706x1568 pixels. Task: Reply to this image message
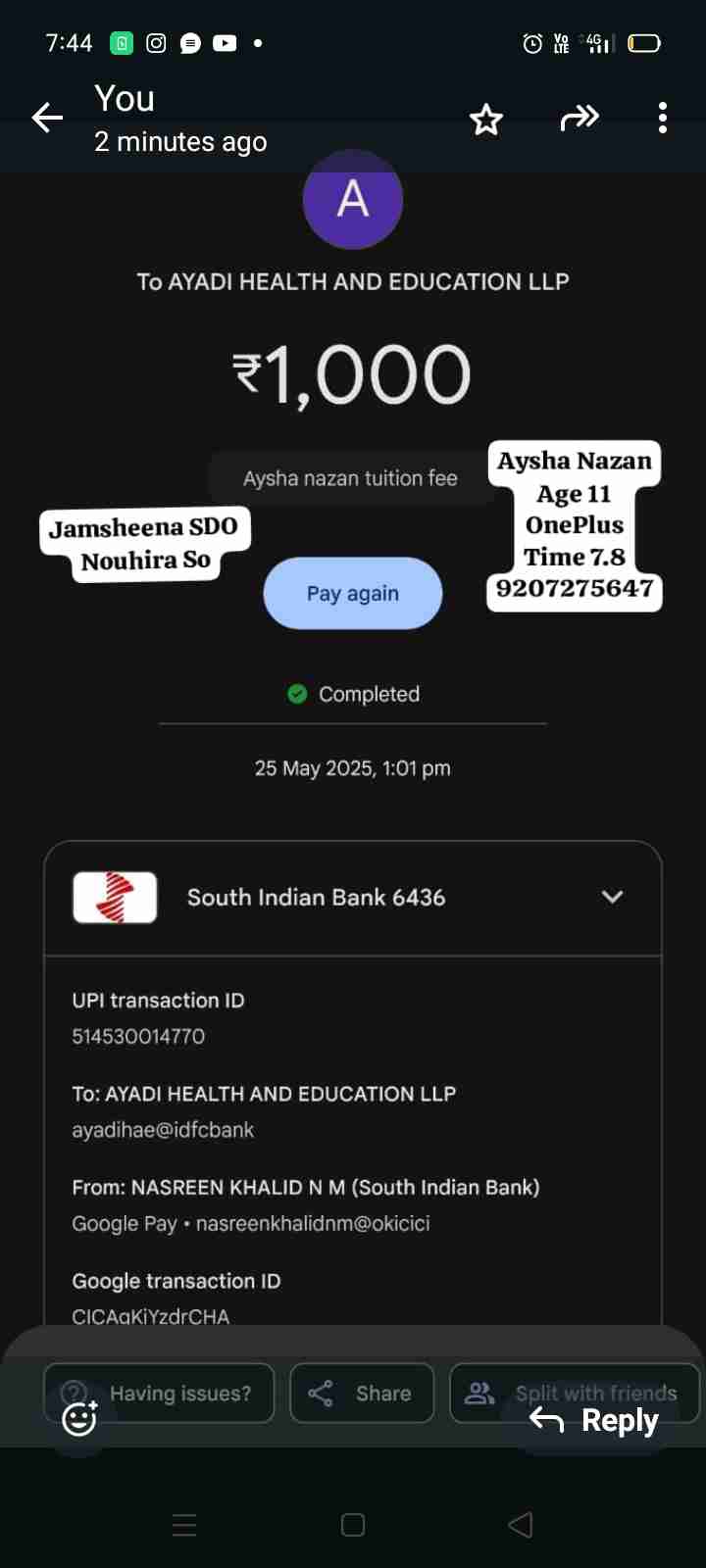pyautogui.click(x=594, y=1420)
